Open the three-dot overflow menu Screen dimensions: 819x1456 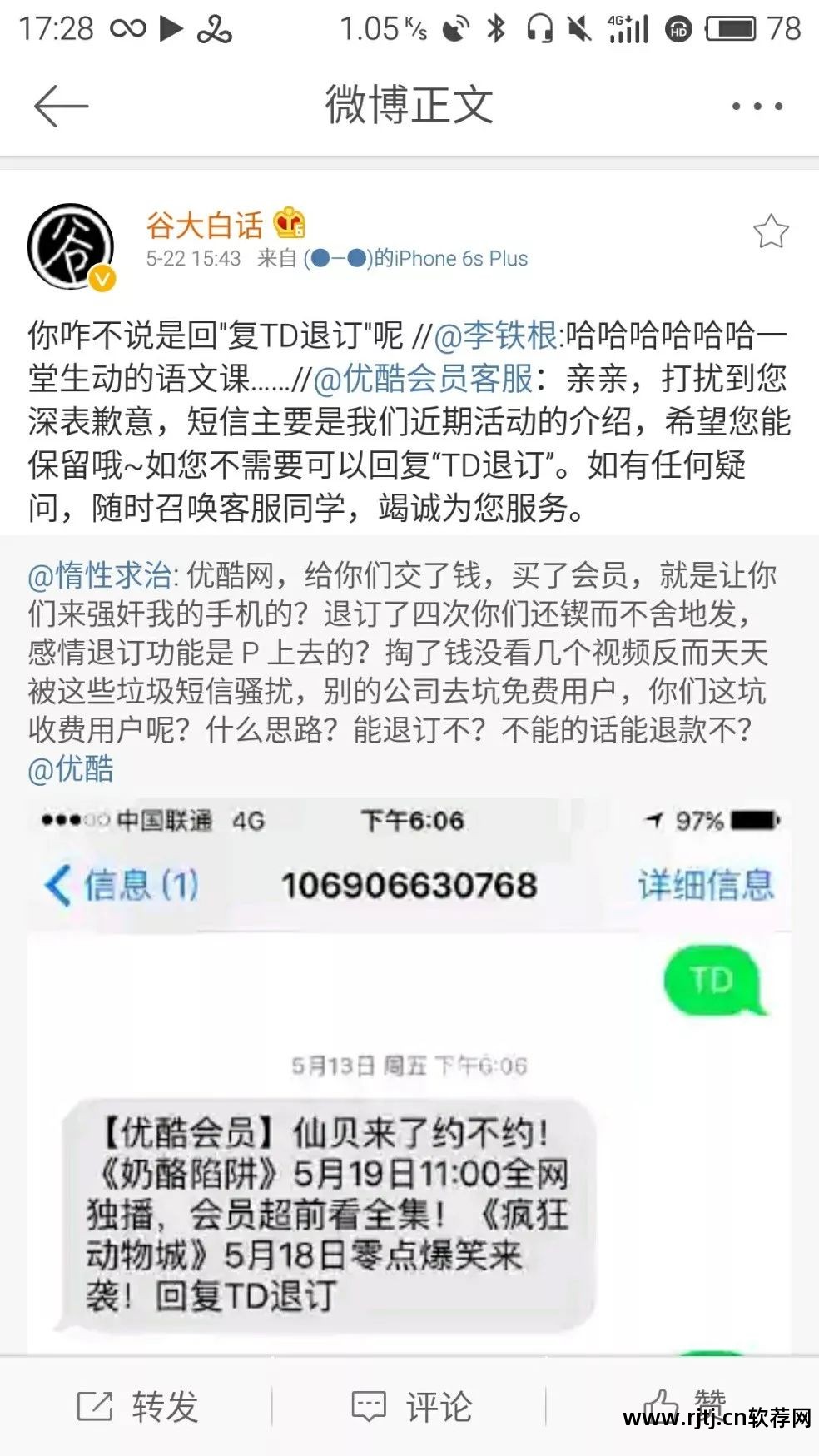(x=756, y=107)
